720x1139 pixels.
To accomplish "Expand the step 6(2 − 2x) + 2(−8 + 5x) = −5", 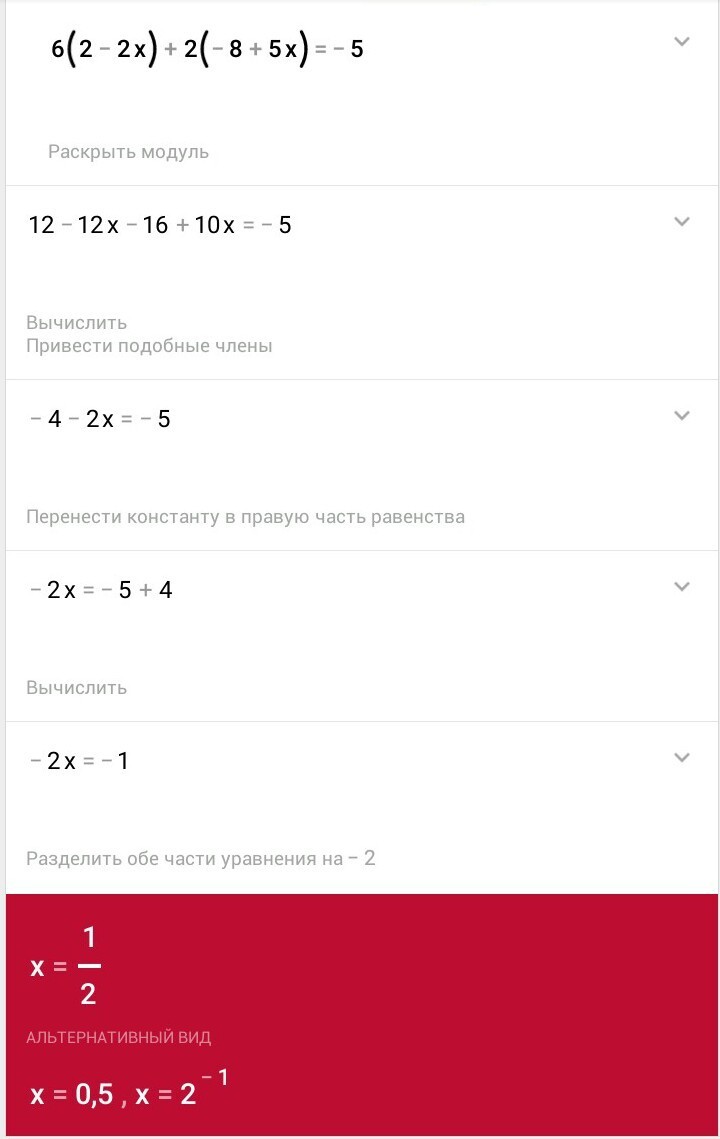I will pos(682,42).
